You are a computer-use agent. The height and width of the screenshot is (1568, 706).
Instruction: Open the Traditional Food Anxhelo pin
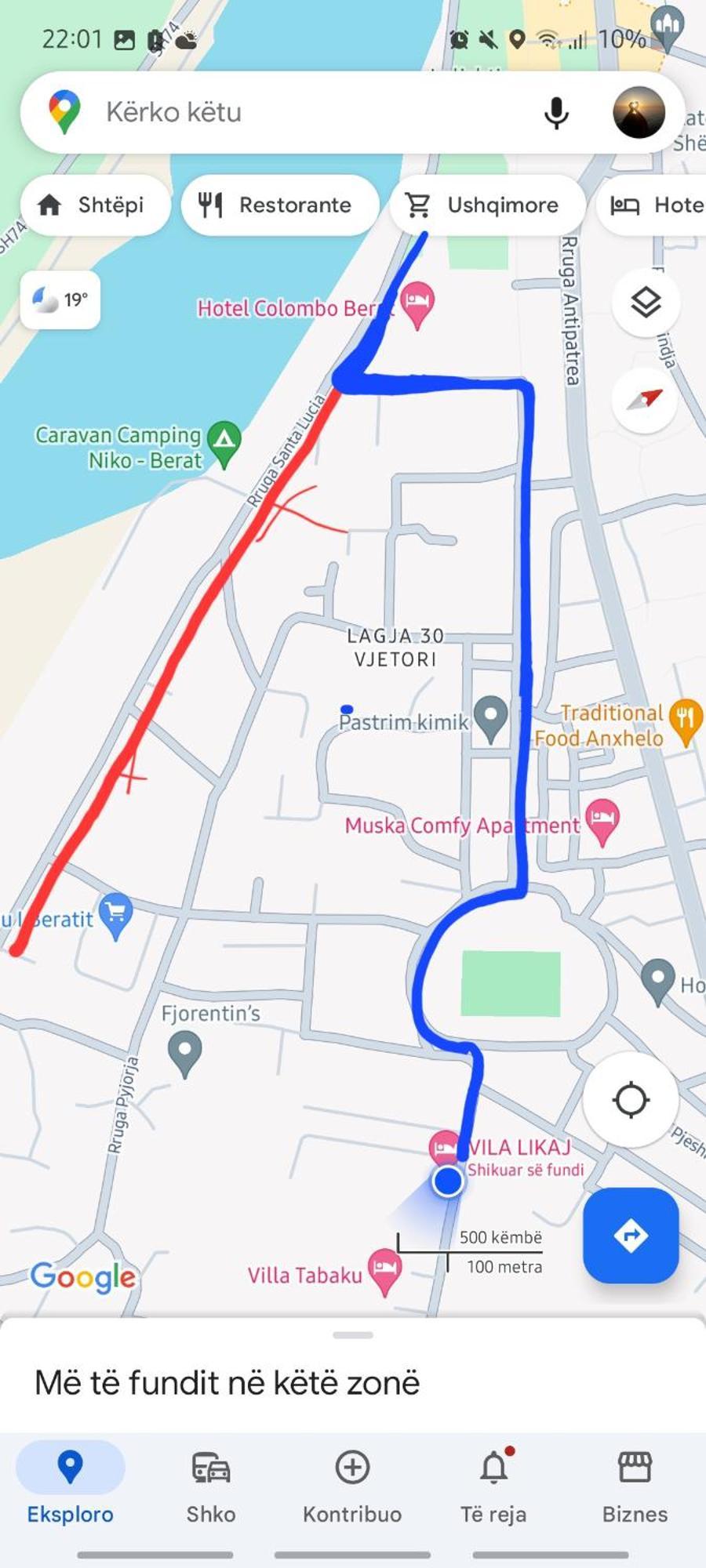pos(686,720)
